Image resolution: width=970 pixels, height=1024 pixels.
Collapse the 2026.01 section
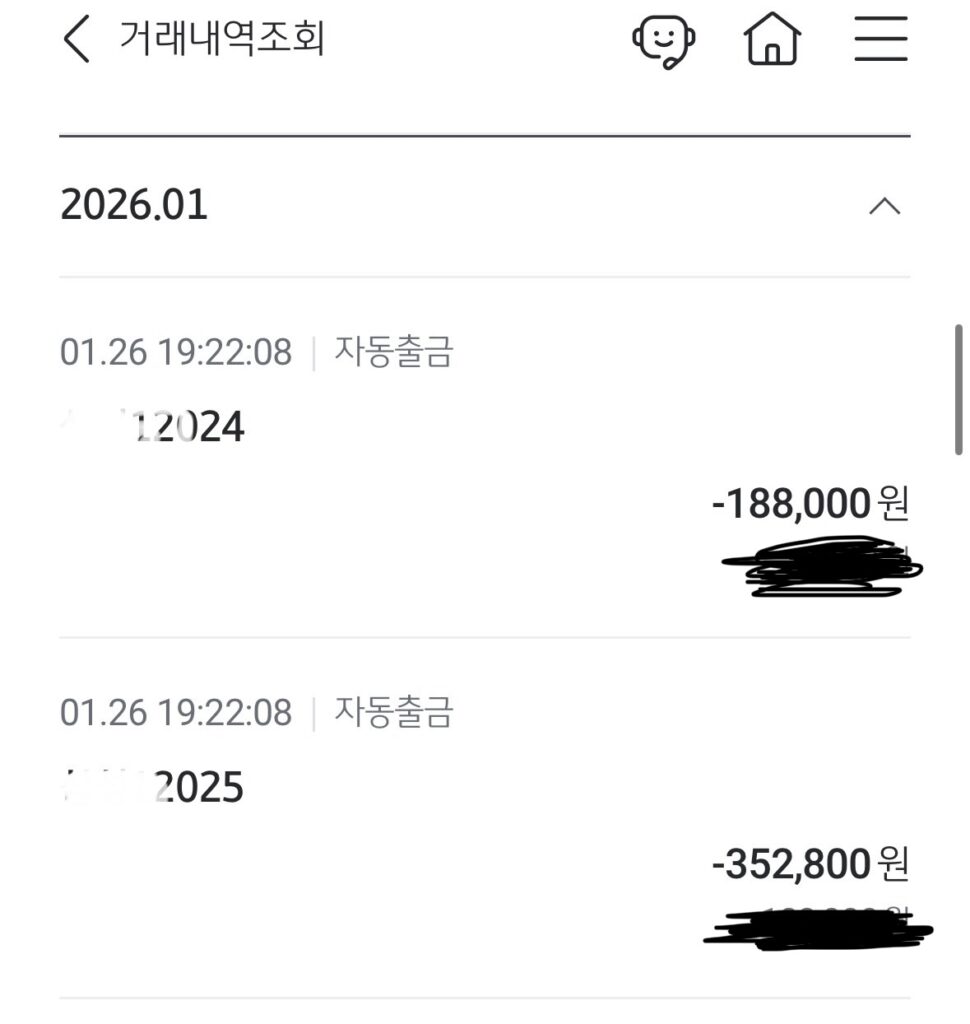pyautogui.click(x=884, y=207)
